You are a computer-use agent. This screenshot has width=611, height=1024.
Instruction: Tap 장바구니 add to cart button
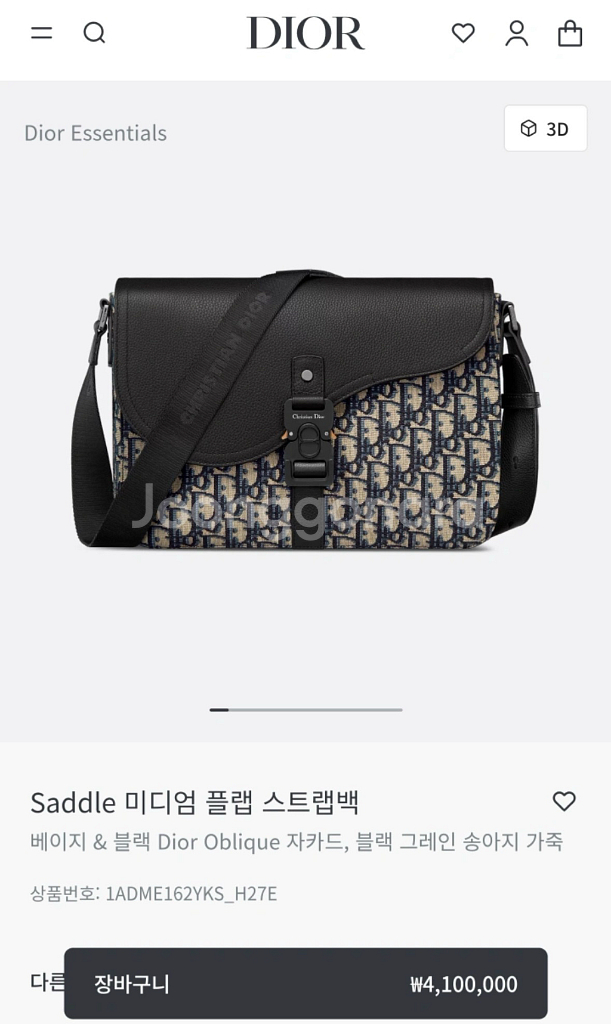(x=305, y=983)
